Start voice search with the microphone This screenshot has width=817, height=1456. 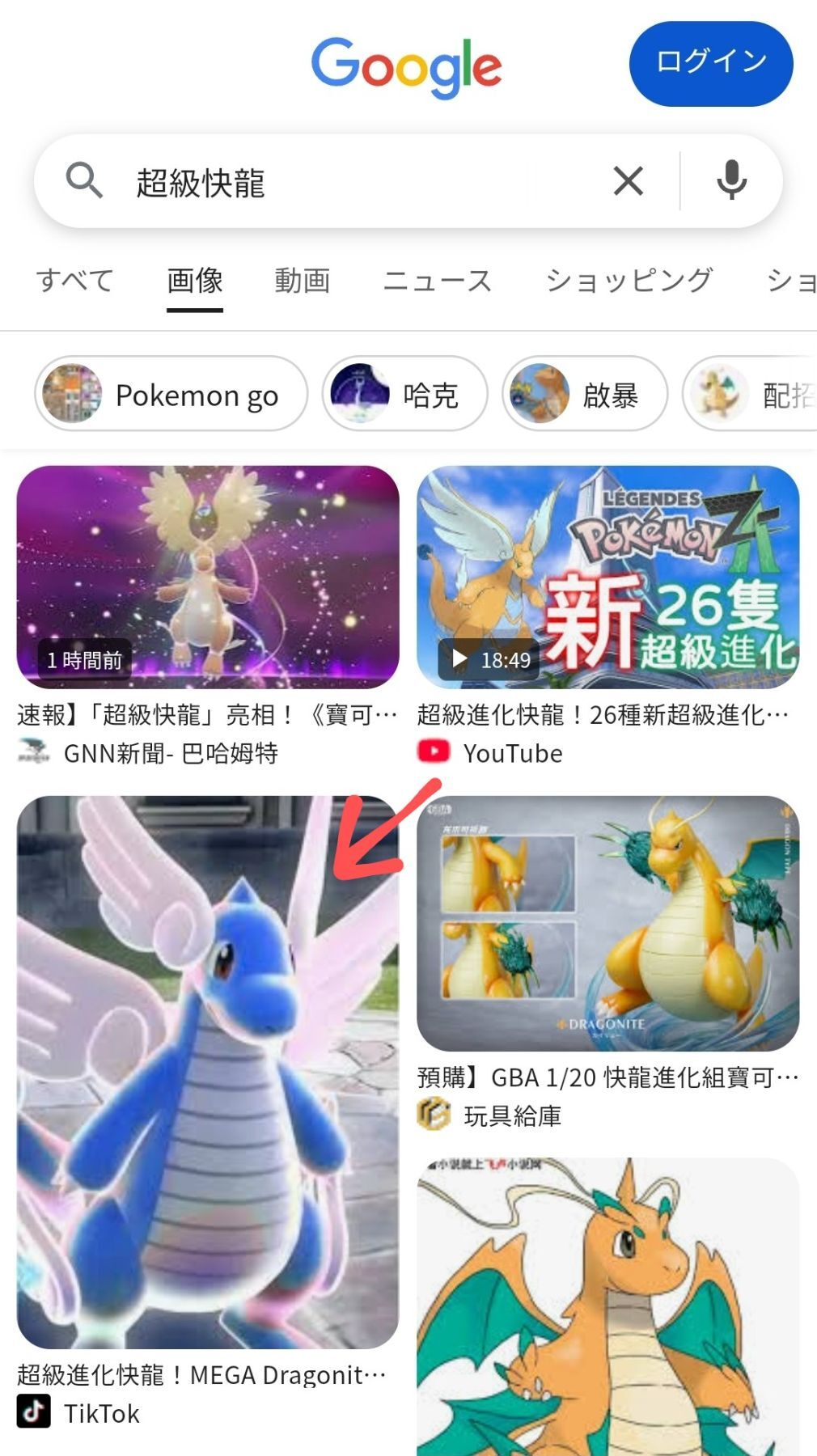[731, 180]
